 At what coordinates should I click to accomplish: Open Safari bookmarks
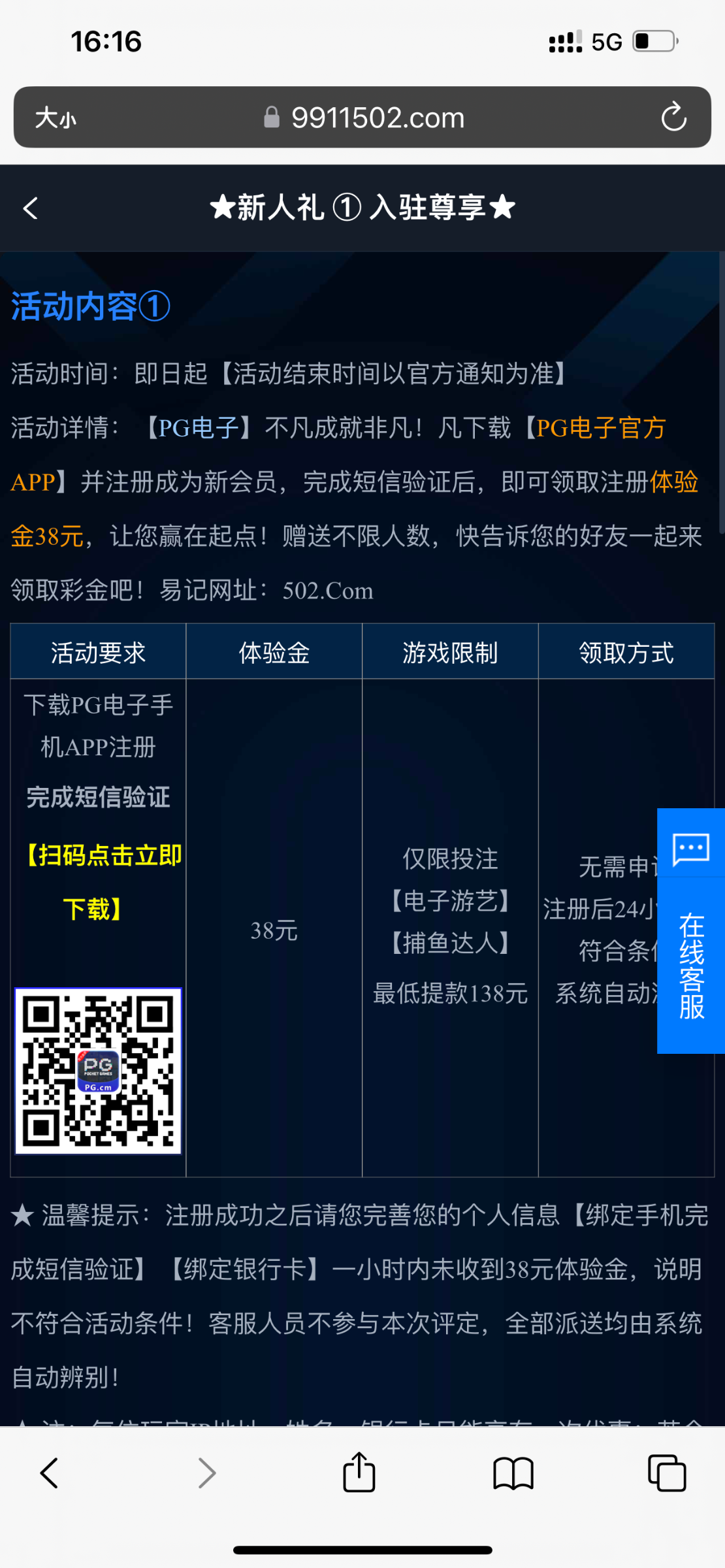pos(513,1473)
